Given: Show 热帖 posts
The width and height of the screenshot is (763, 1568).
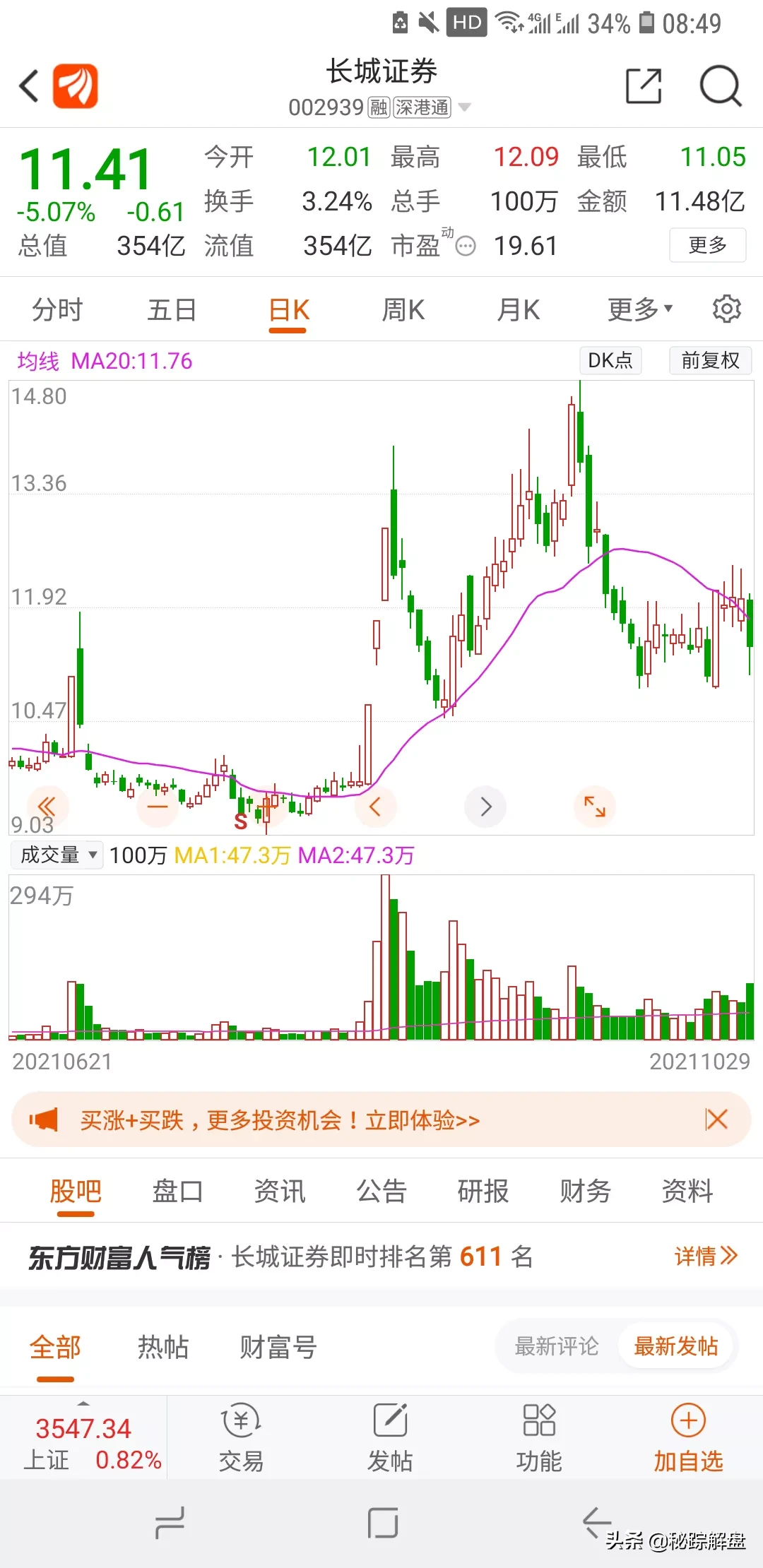Looking at the screenshot, I should pos(163,1347).
